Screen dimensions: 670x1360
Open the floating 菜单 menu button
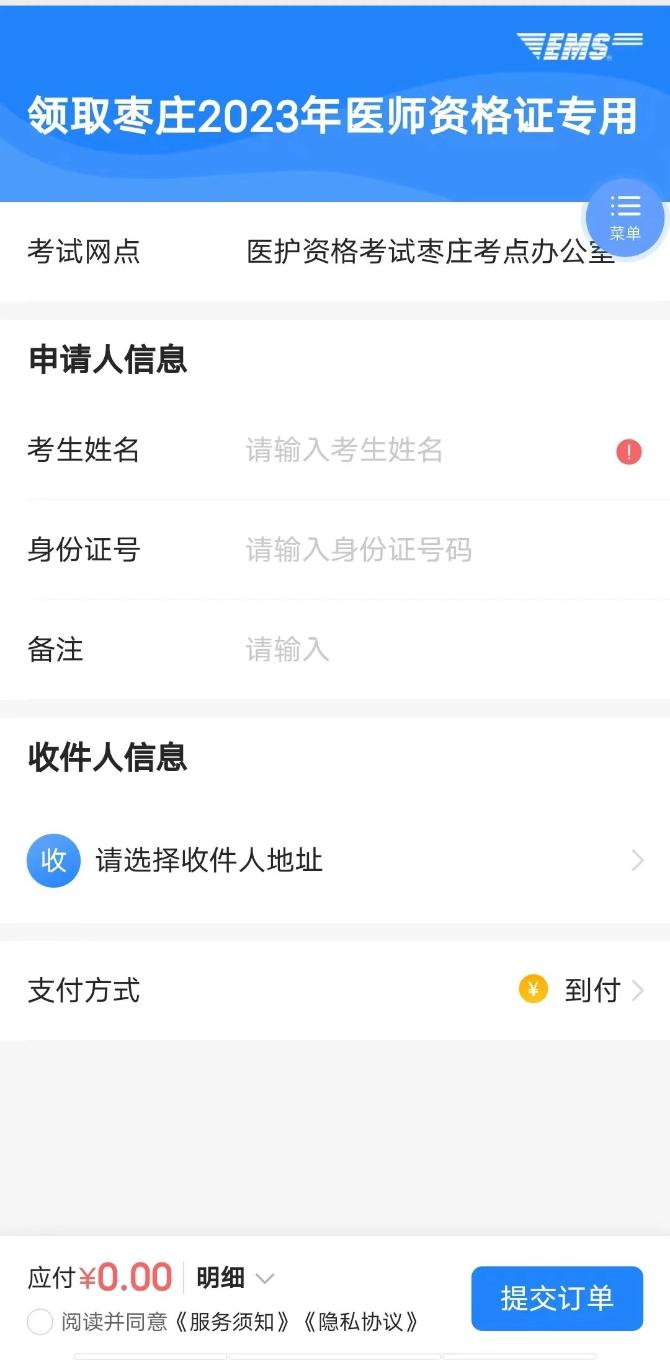(625, 217)
